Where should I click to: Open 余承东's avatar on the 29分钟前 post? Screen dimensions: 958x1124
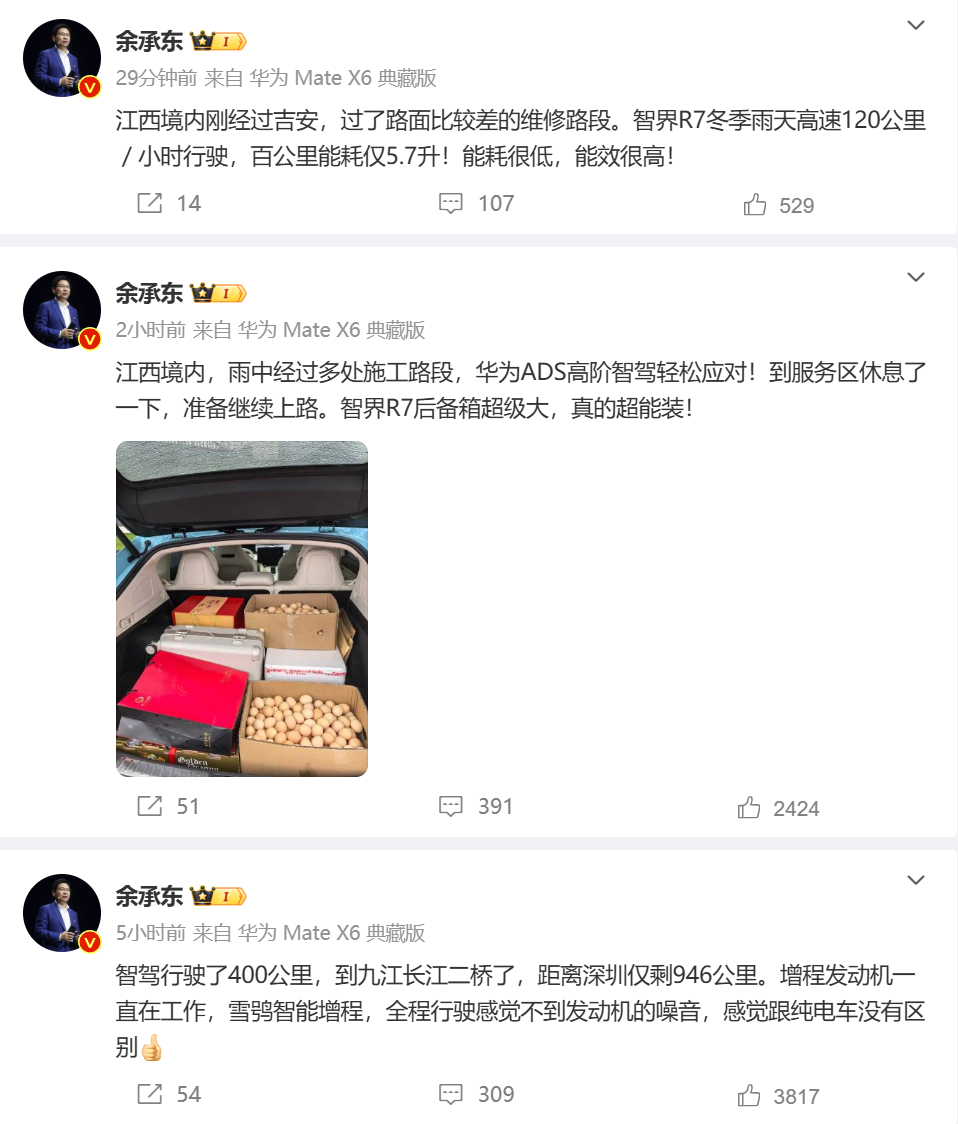[x=62, y=58]
